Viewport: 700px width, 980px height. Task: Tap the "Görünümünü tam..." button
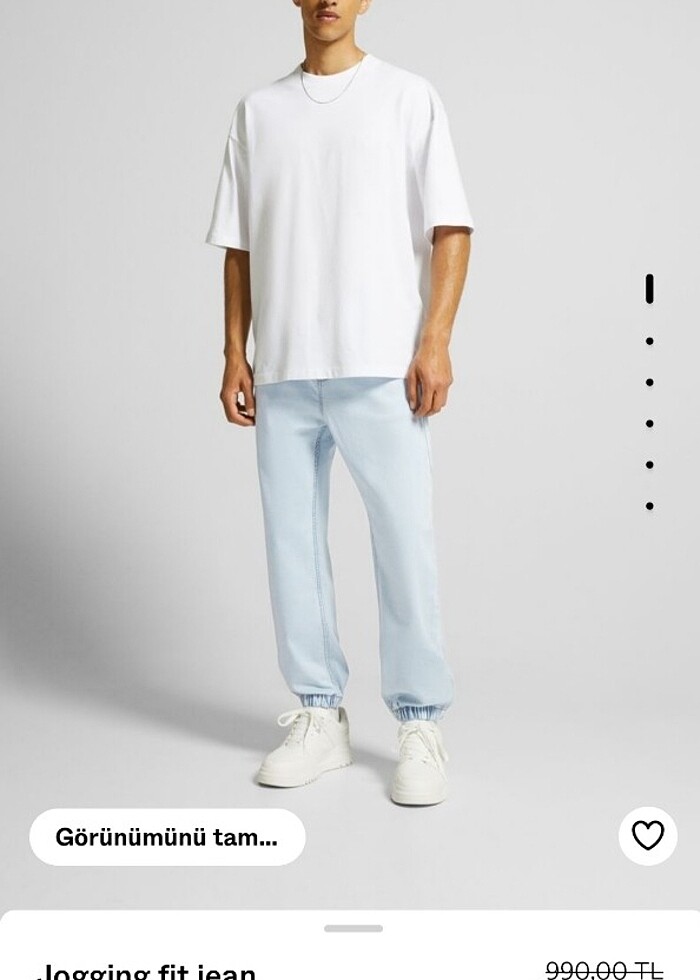point(167,837)
